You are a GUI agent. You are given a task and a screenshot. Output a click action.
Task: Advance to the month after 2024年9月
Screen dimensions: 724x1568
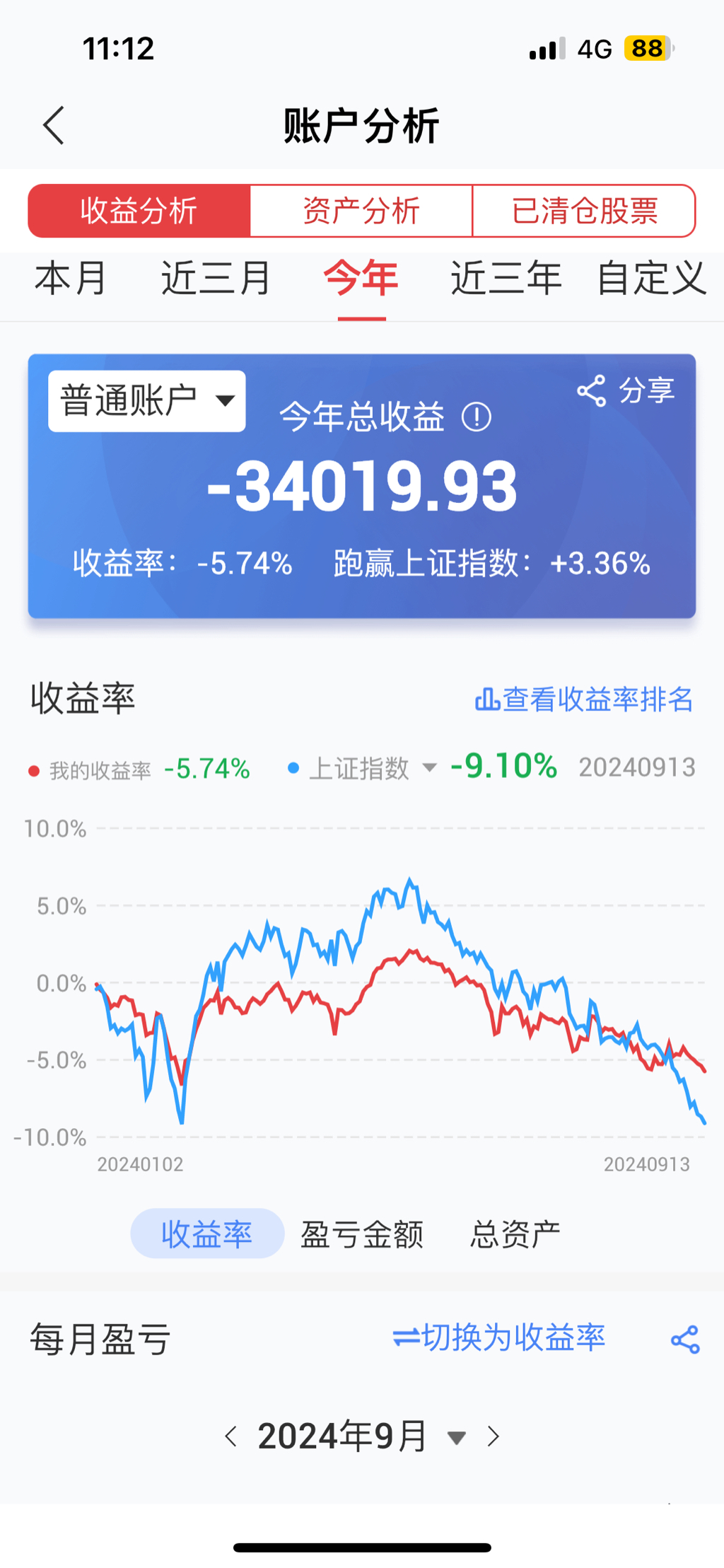(494, 1436)
